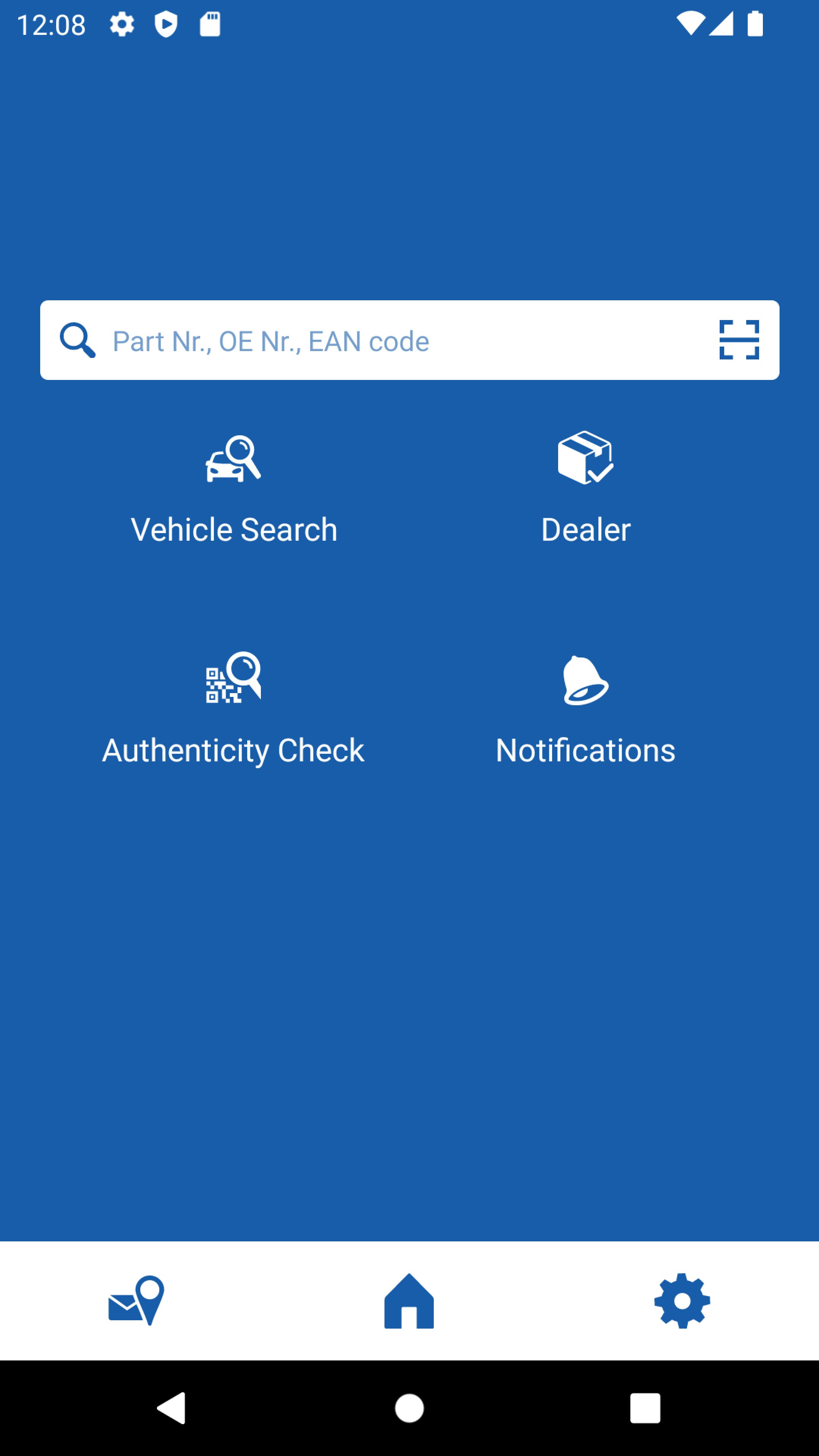Viewport: 819px width, 1456px height.
Task: Open the barcode scanner icon
Action: tap(739, 340)
